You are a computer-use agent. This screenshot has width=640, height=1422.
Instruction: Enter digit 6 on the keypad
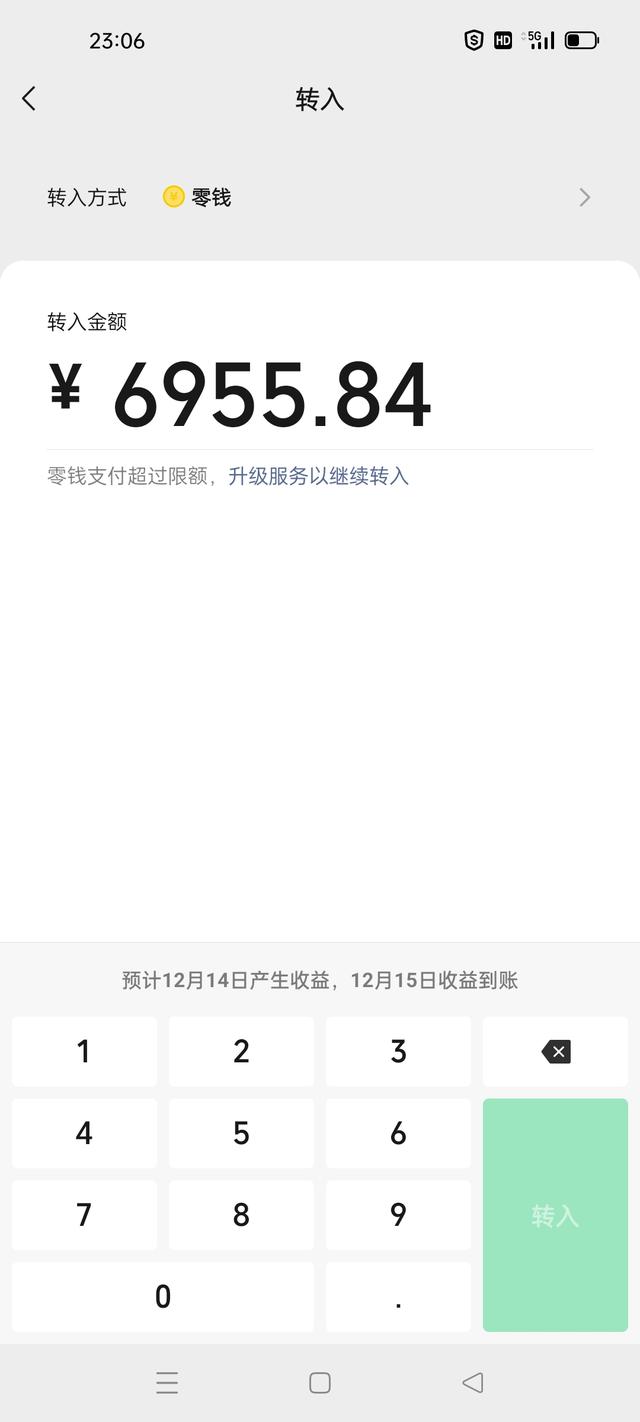(x=398, y=1133)
